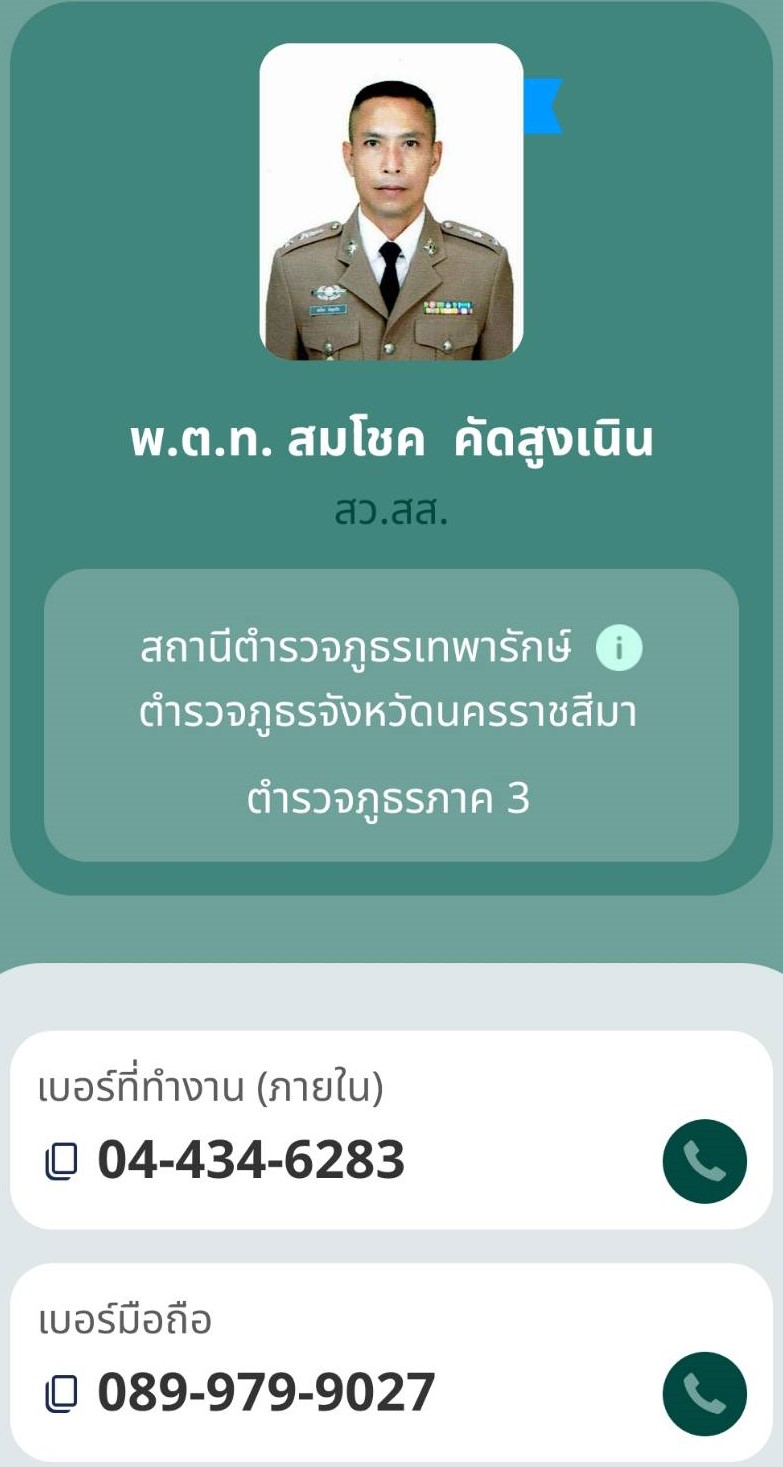Tap the rank label สว.สส.
This screenshot has height=1467, width=783.
click(x=391, y=509)
